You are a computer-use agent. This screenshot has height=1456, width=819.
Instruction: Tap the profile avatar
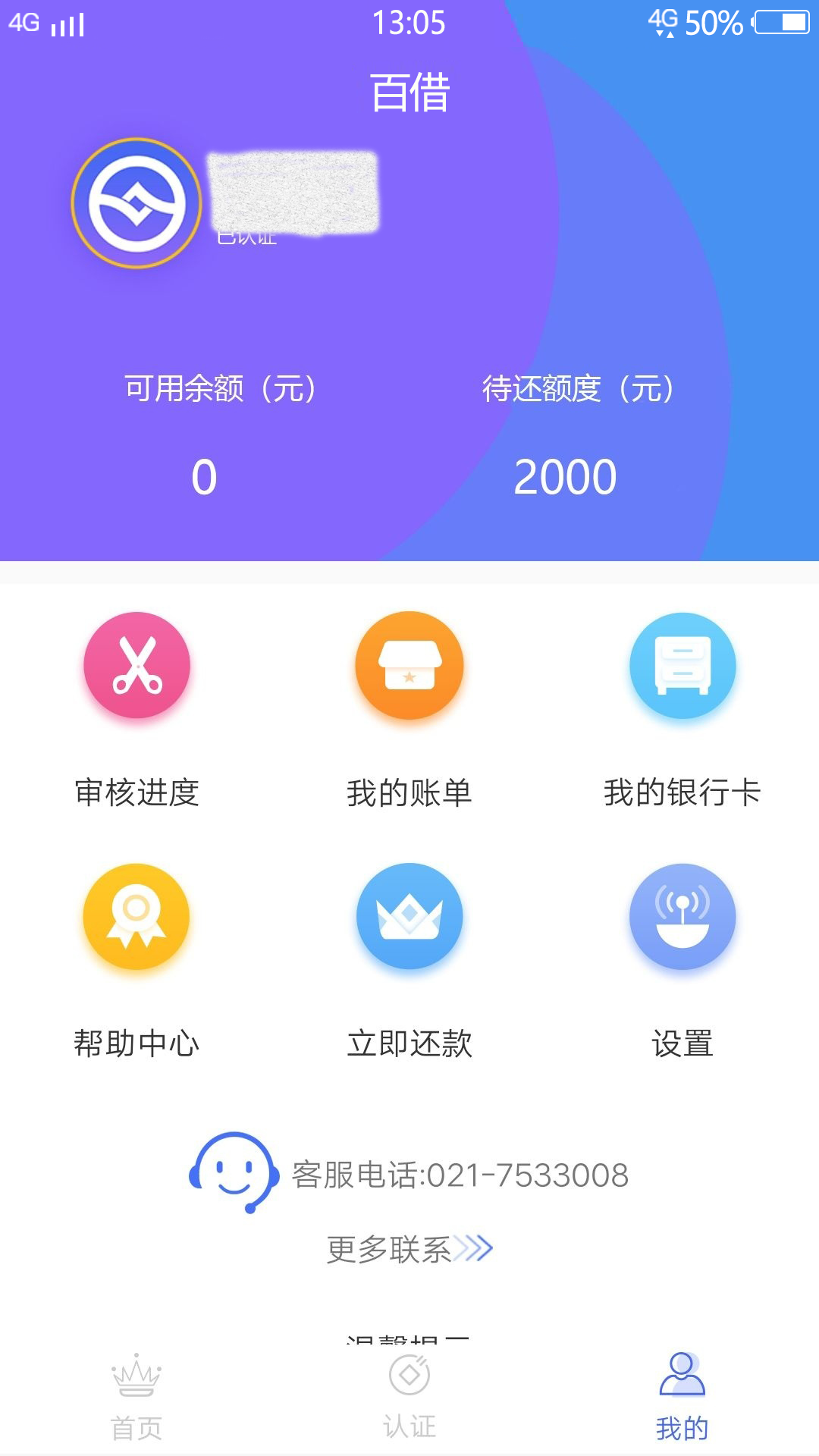(x=136, y=203)
